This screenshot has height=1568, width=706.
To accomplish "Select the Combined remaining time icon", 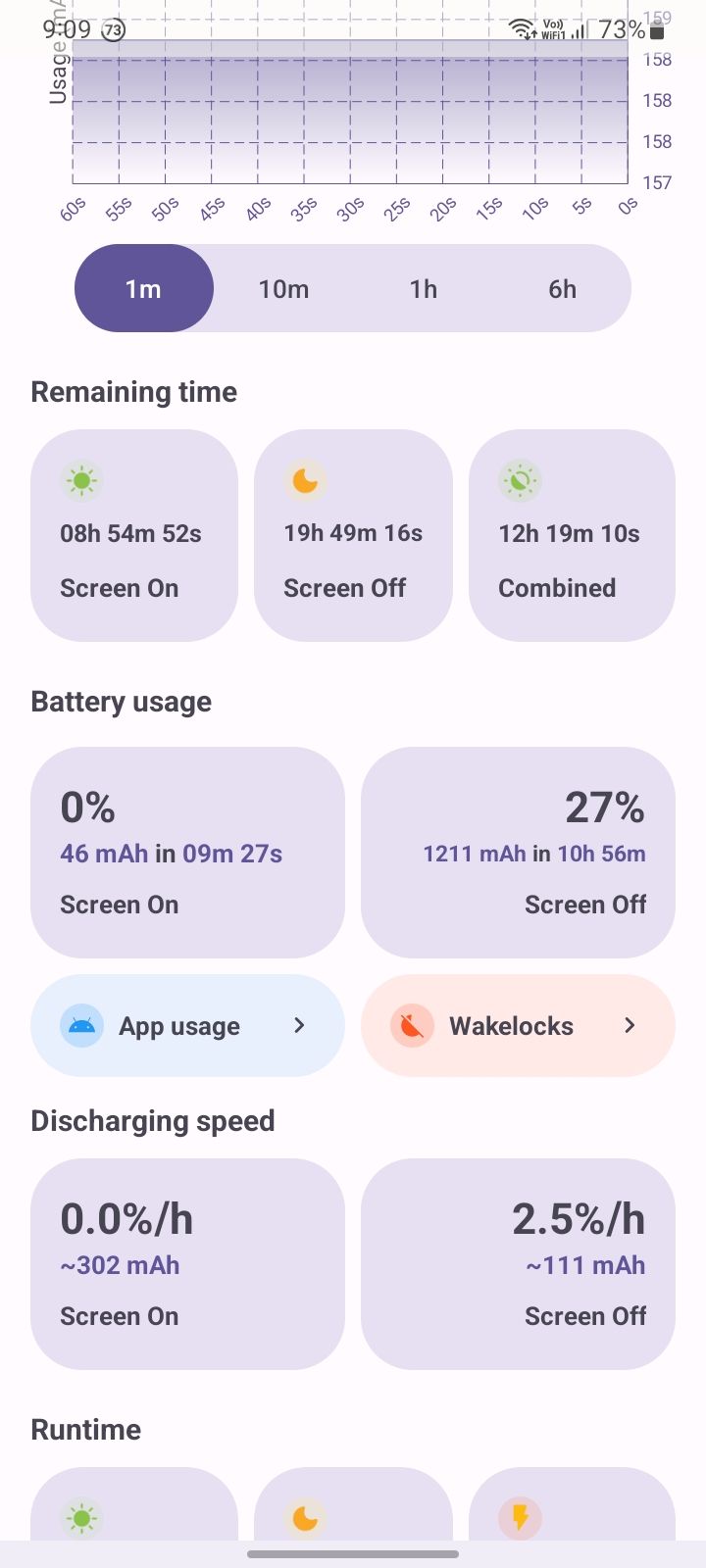I will tap(521, 480).
